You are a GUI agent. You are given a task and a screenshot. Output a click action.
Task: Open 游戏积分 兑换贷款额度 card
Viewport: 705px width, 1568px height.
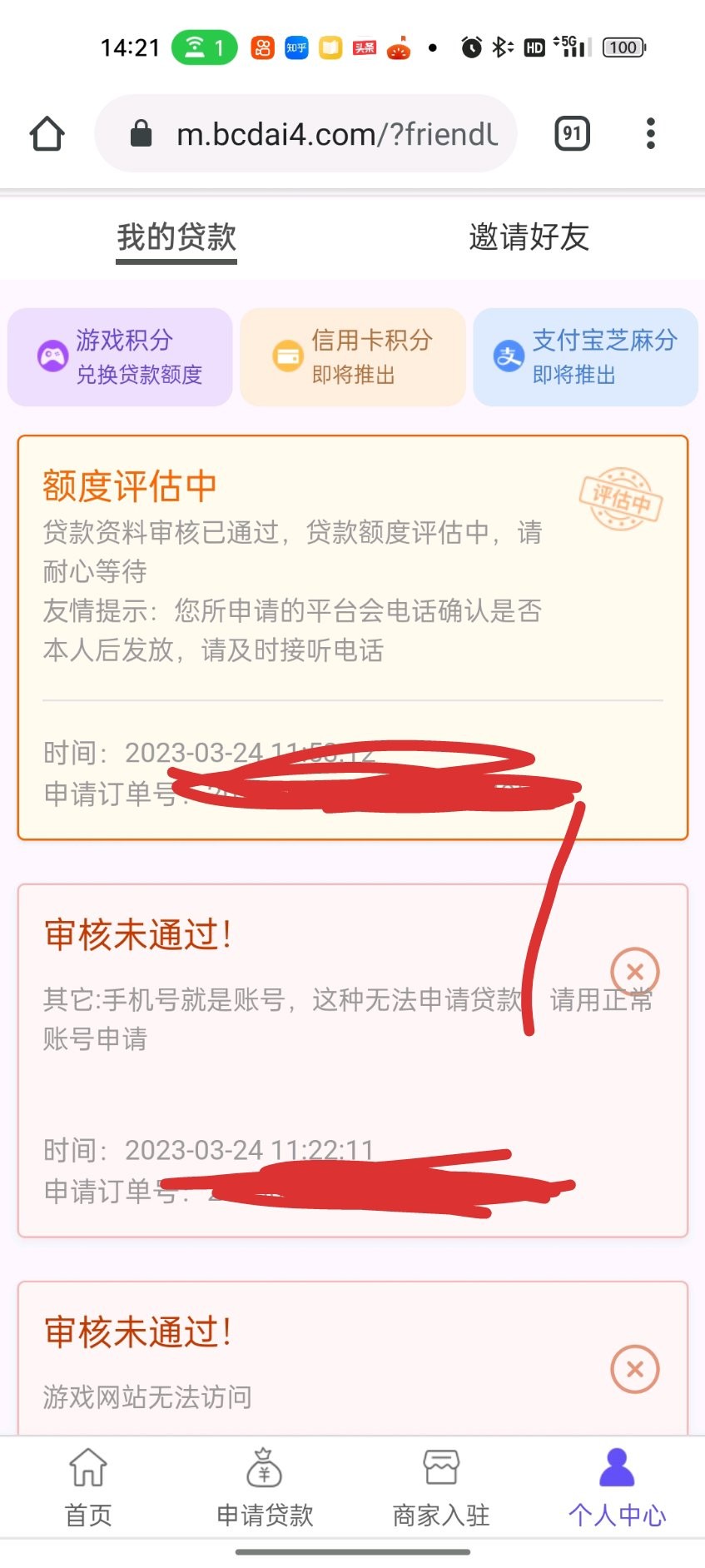[x=120, y=357]
